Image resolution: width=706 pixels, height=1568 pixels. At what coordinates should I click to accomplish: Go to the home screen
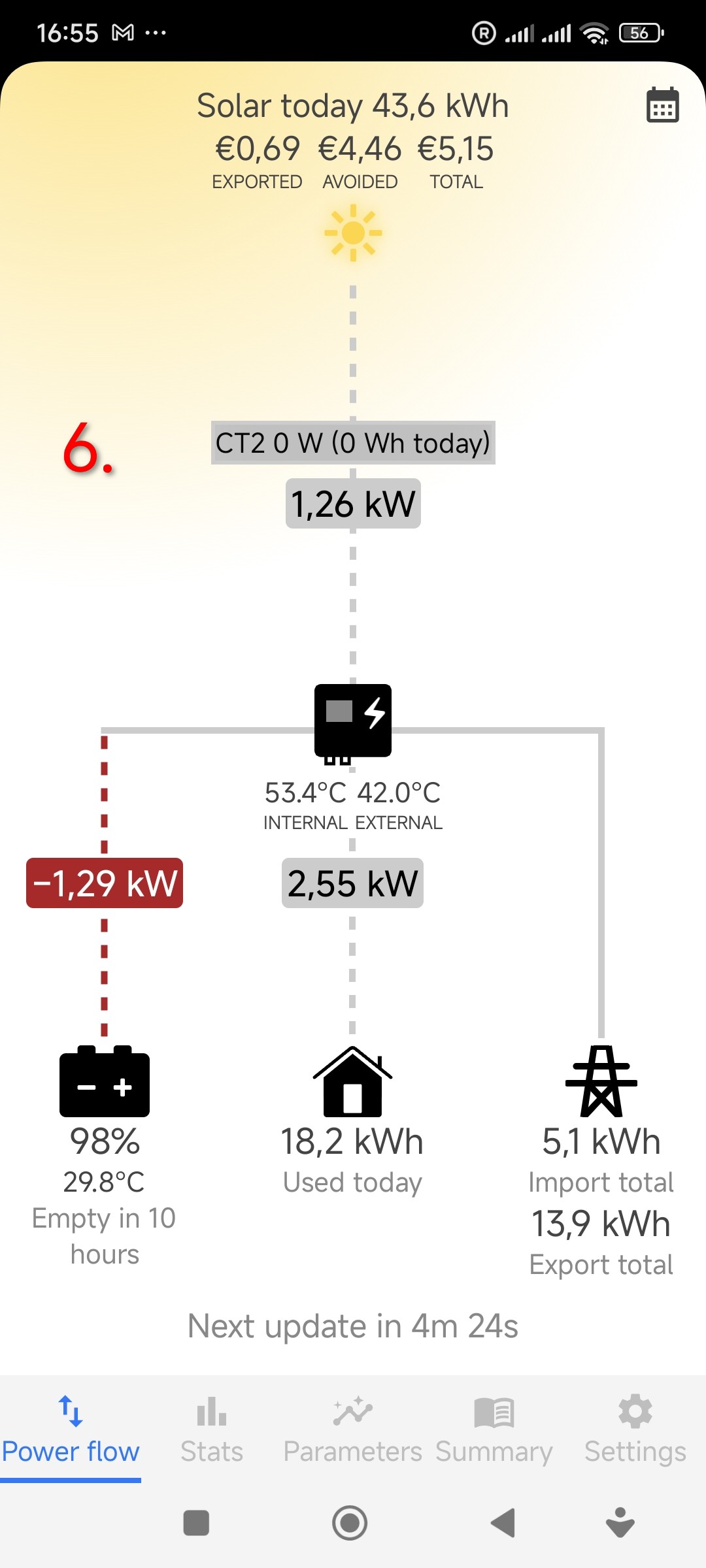pyautogui.click(x=350, y=1523)
